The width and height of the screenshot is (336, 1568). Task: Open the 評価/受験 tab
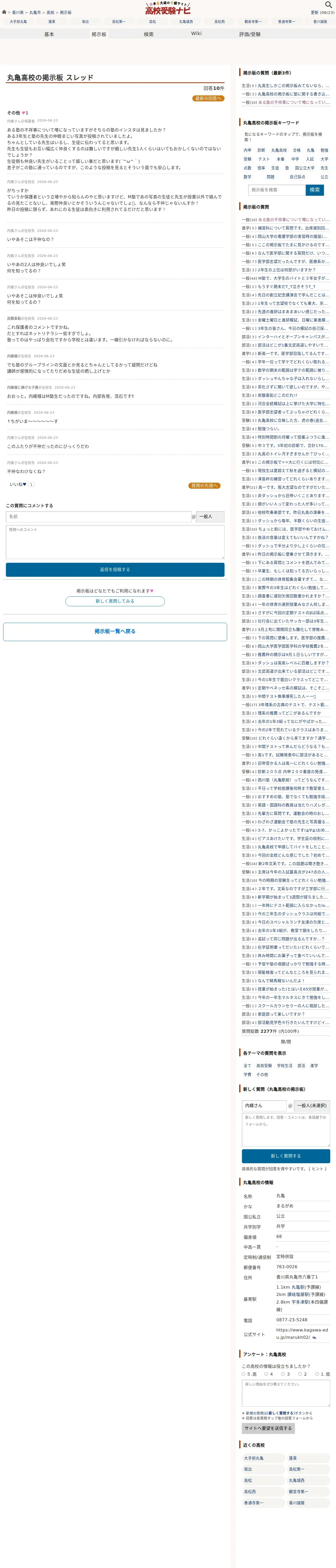point(249,34)
